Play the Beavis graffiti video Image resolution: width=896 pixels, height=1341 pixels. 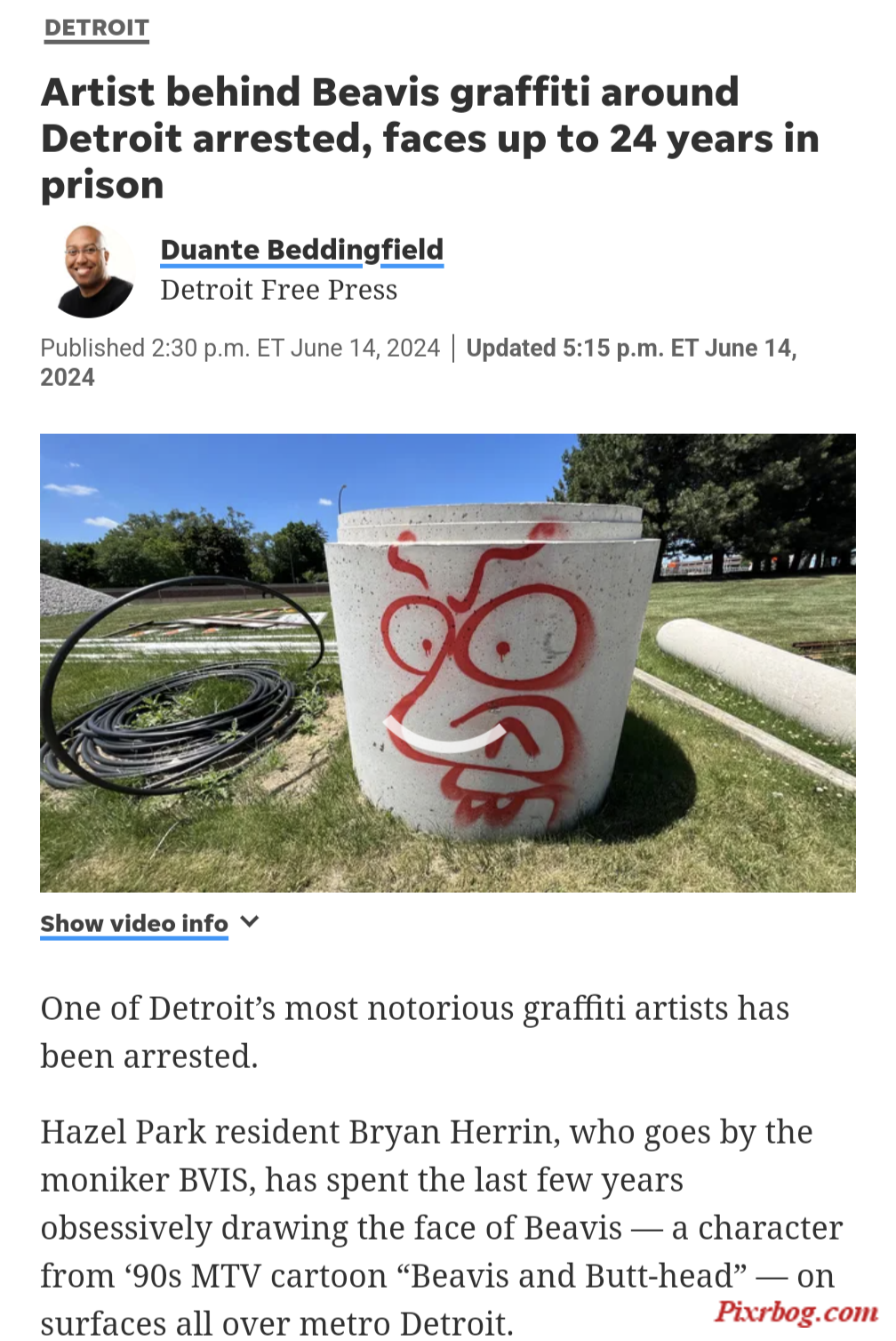pyautogui.click(x=447, y=662)
